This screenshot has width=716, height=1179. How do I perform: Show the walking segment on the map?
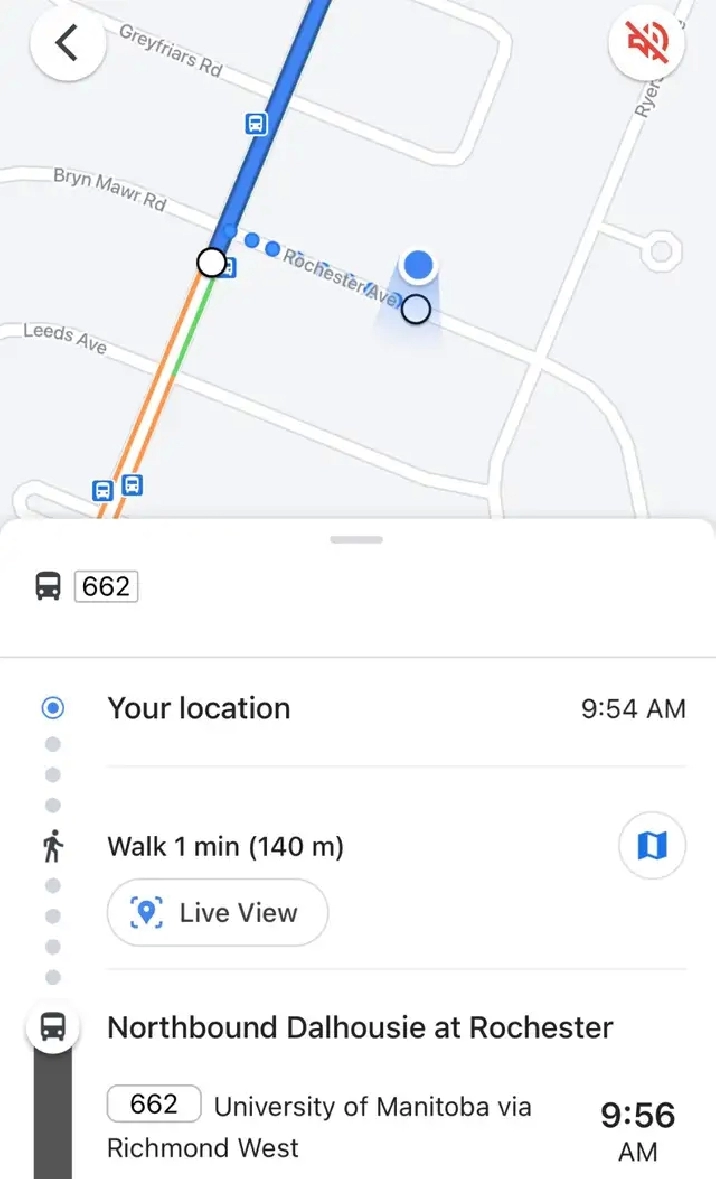tap(651, 846)
